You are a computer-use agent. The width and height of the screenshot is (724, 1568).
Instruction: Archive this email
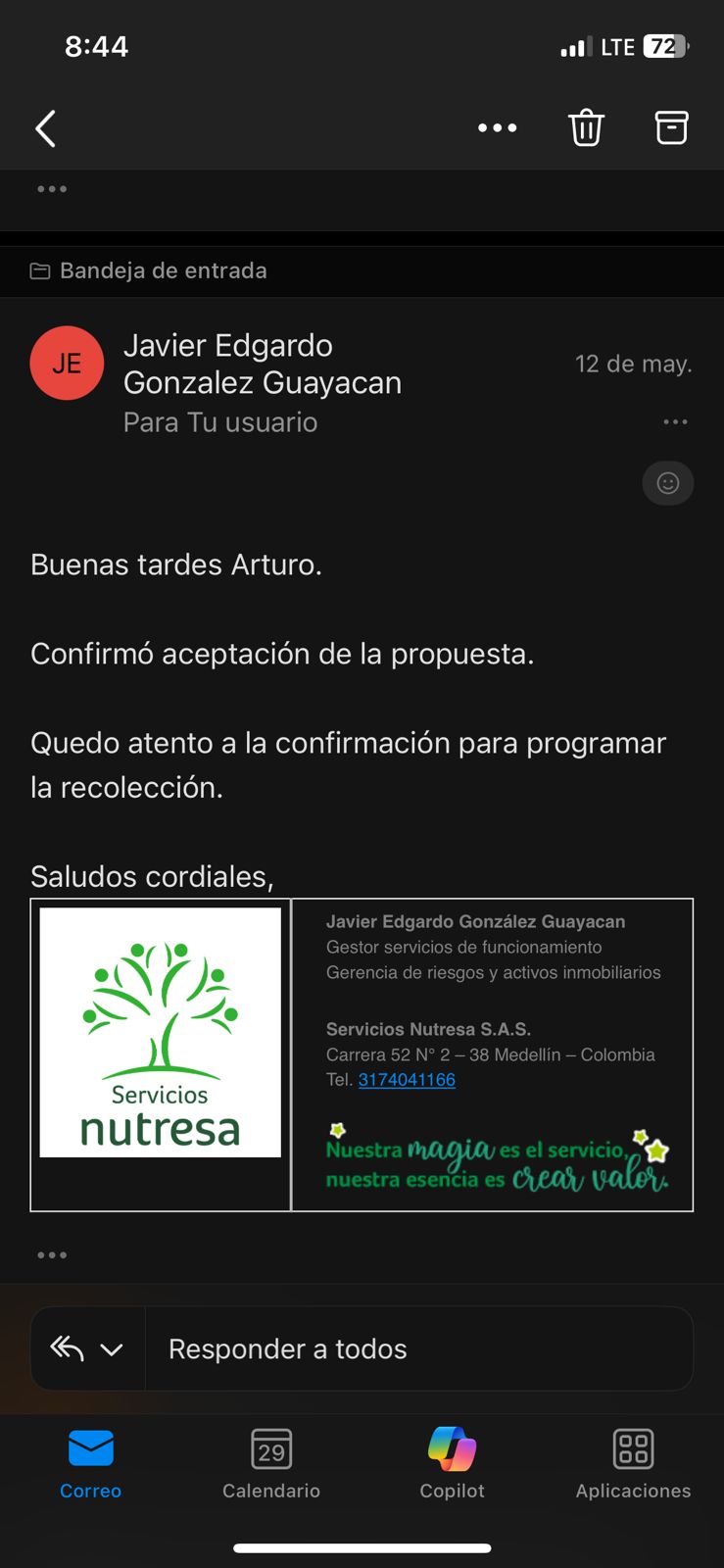[x=671, y=128]
